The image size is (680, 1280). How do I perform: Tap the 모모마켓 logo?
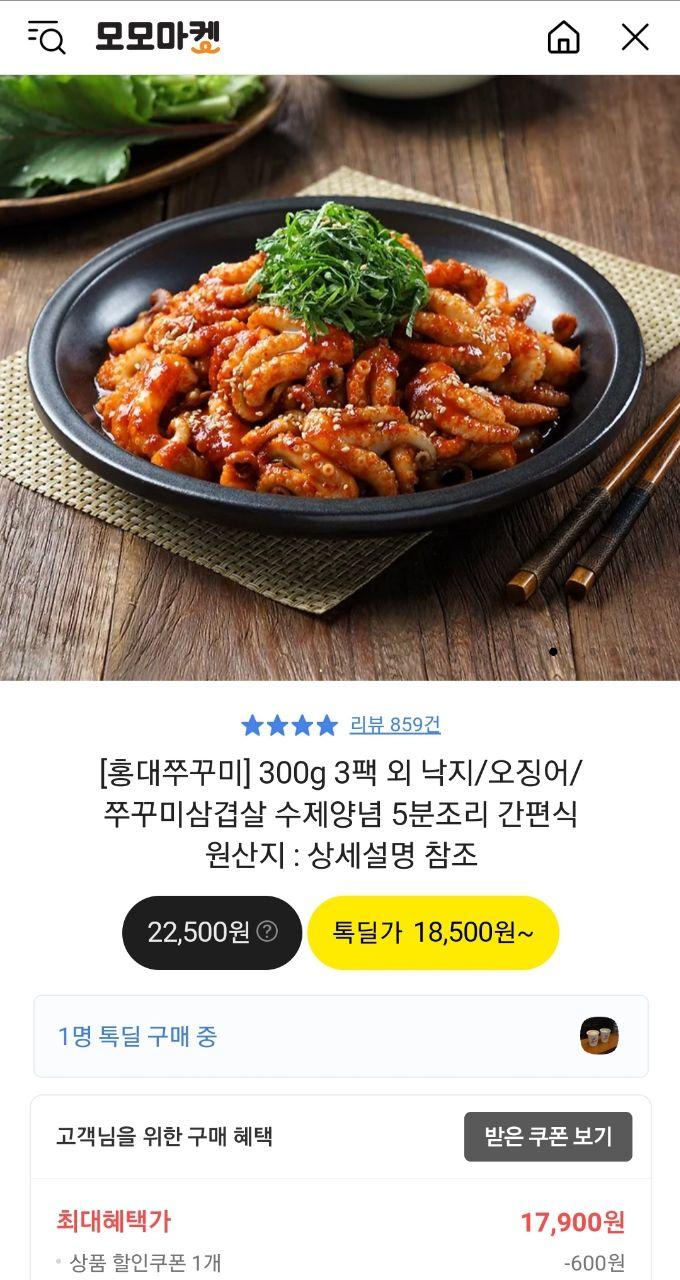[x=158, y=37]
